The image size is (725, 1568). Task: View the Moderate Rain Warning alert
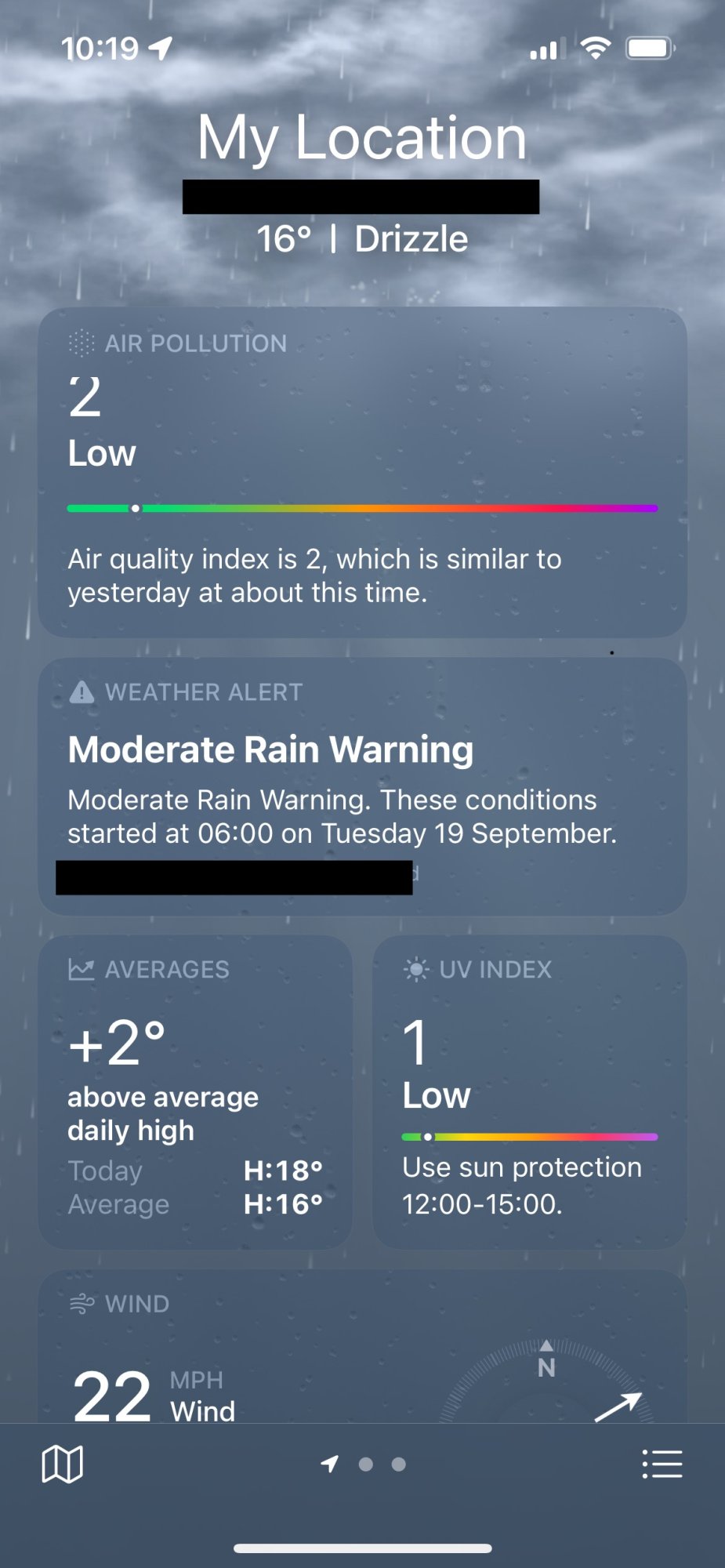tap(363, 786)
